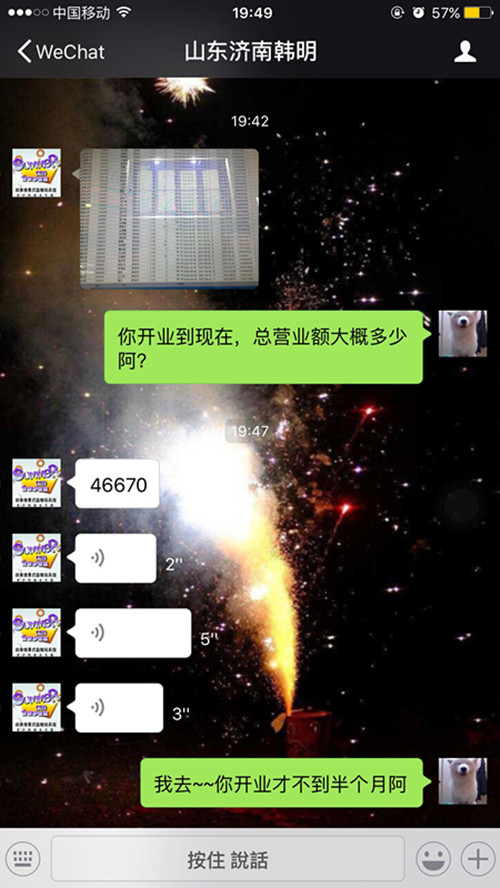Image resolution: width=500 pixels, height=888 pixels.
Task: Open the emoji sticker panel
Action: pyautogui.click(x=433, y=859)
